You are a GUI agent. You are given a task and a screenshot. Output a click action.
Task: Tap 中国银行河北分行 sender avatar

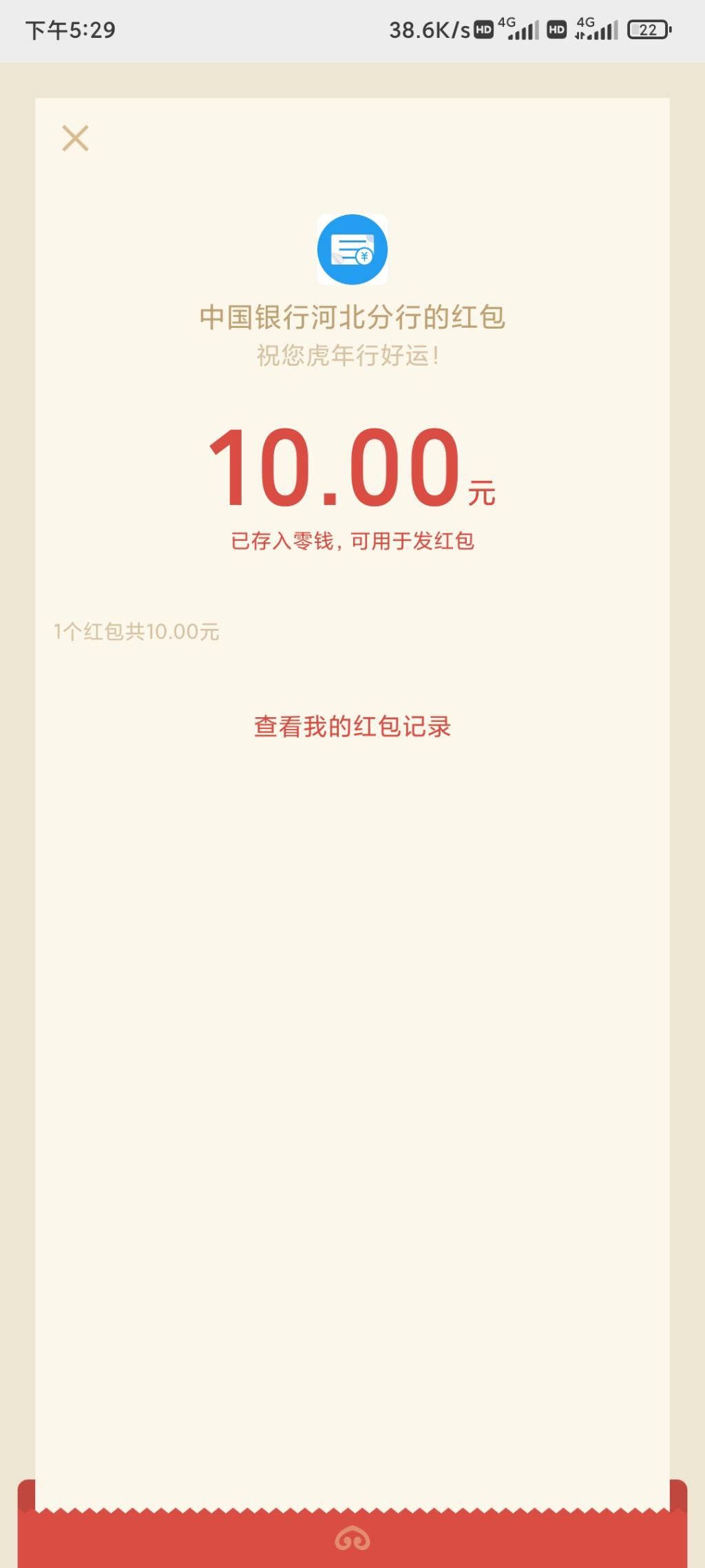pyautogui.click(x=352, y=249)
